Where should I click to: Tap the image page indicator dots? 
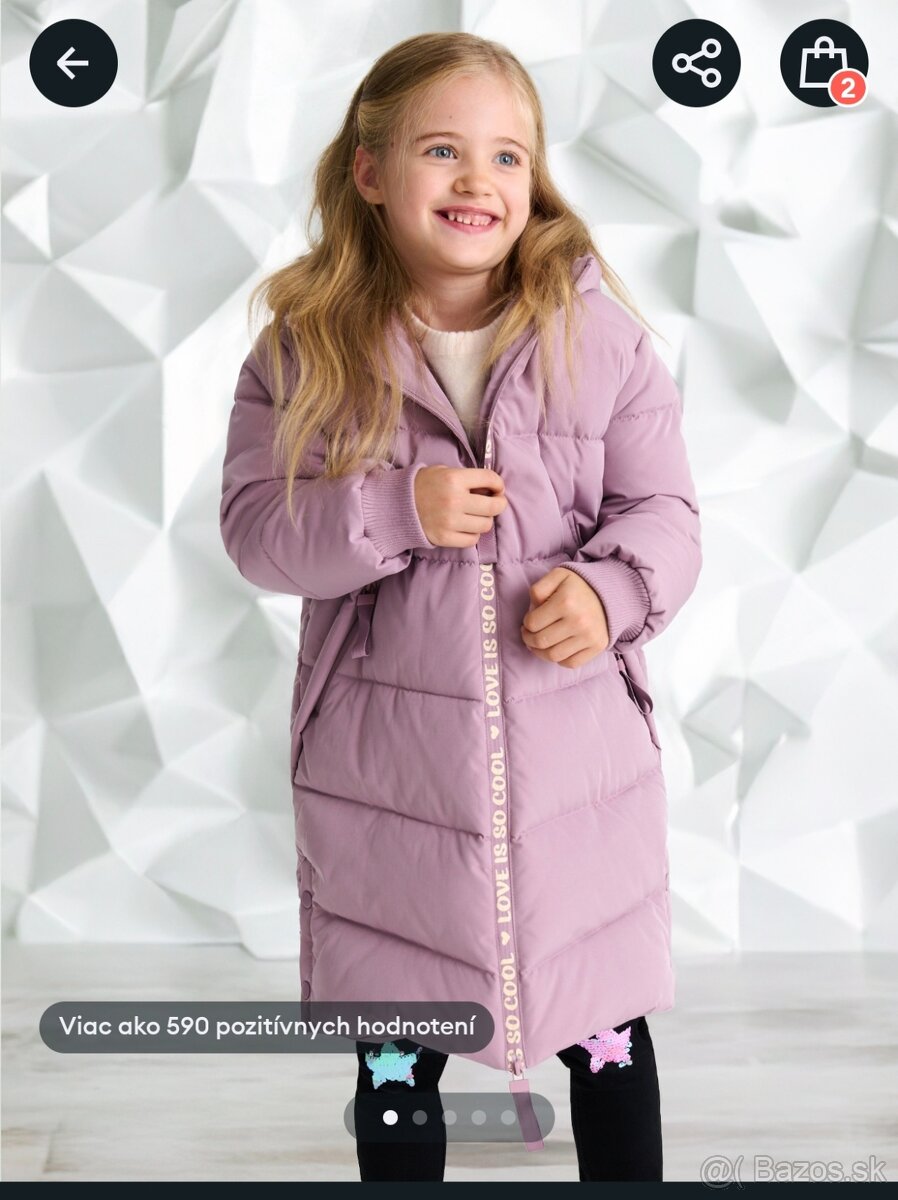(449, 1117)
